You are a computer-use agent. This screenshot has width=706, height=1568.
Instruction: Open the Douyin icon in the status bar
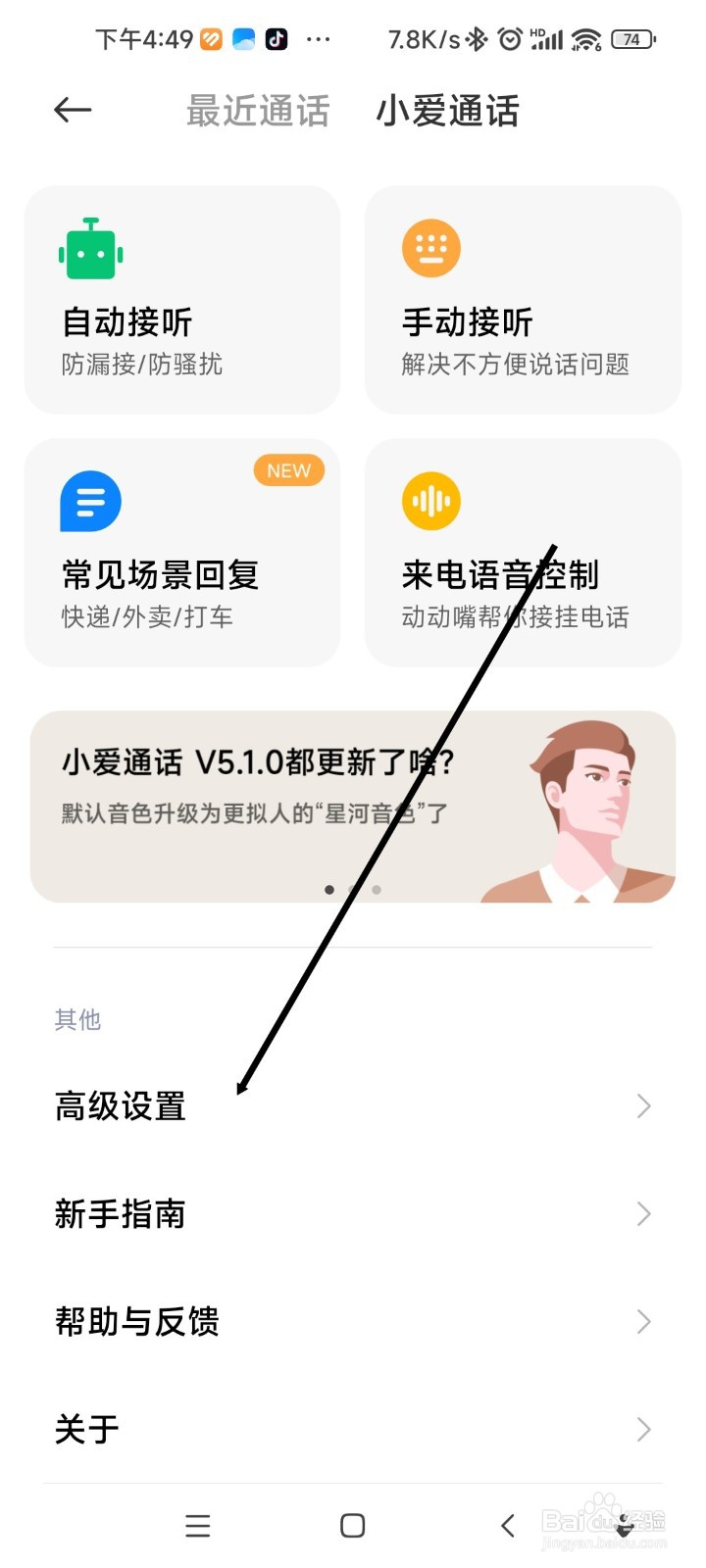pyautogui.click(x=277, y=39)
